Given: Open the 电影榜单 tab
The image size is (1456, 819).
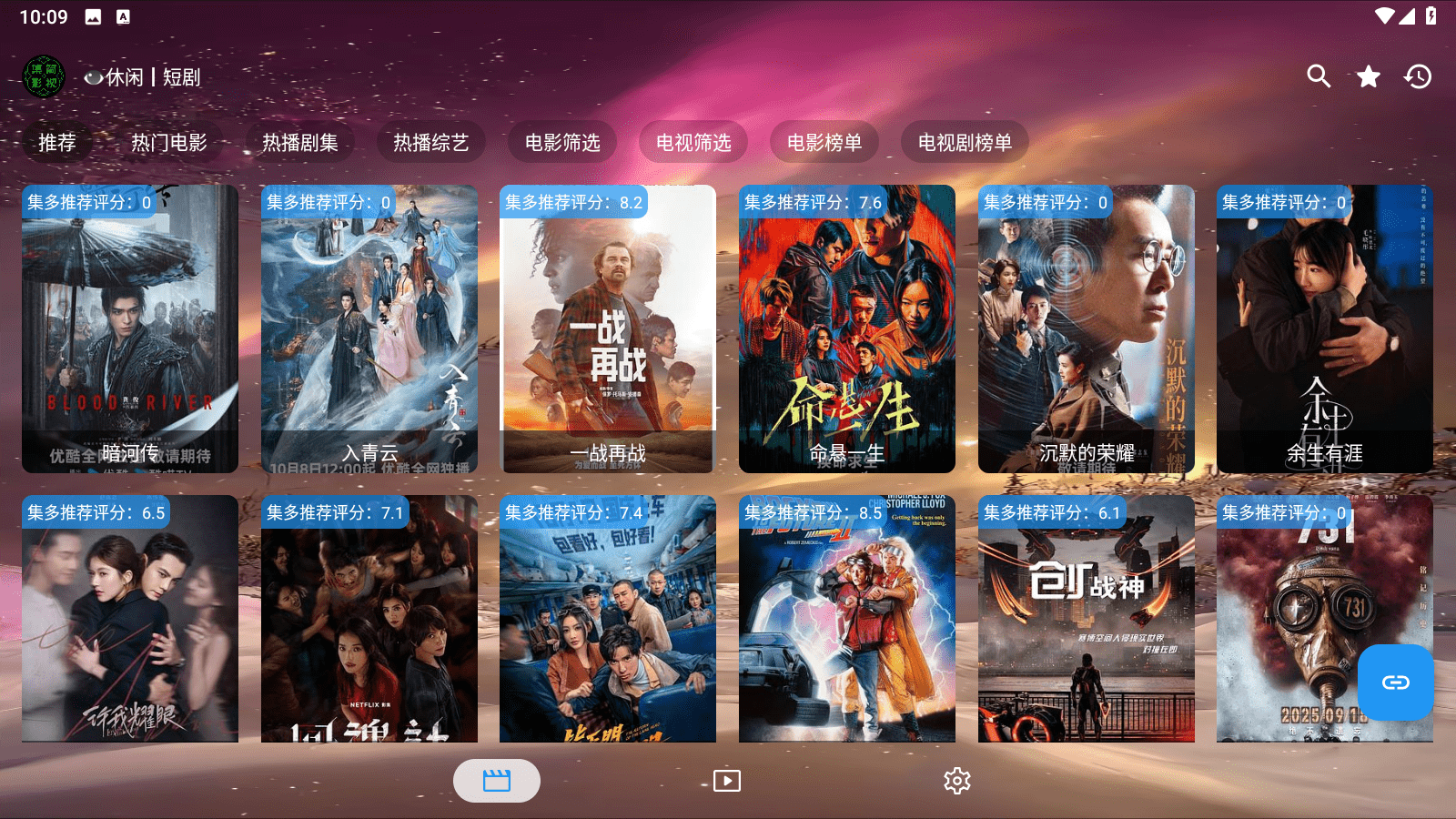Looking at the screenshot, I should (x=824, y=142).
